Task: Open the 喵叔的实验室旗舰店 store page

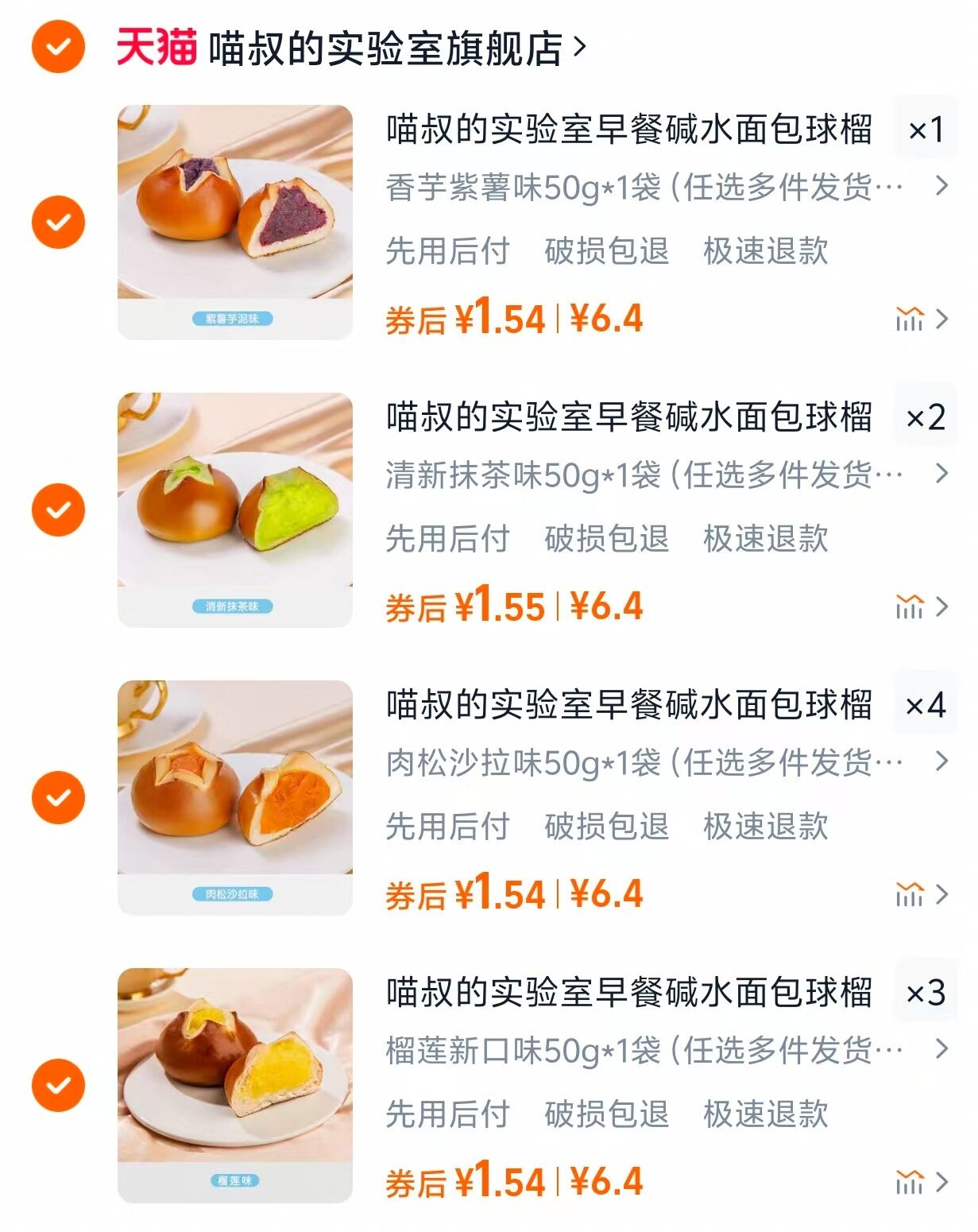Action: (x=390, y=48)
